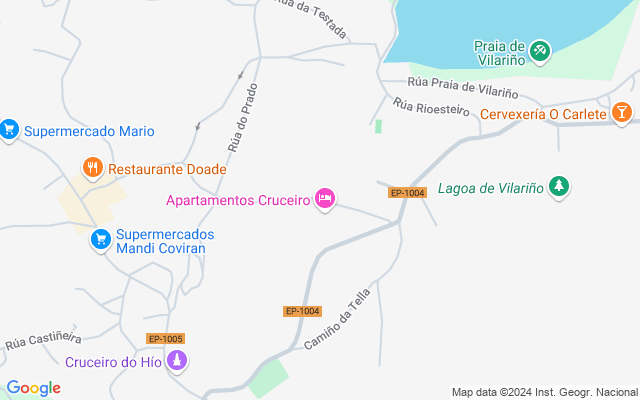
Task: Tap the Supermercado Mario marker
Action: coord(10,130)
